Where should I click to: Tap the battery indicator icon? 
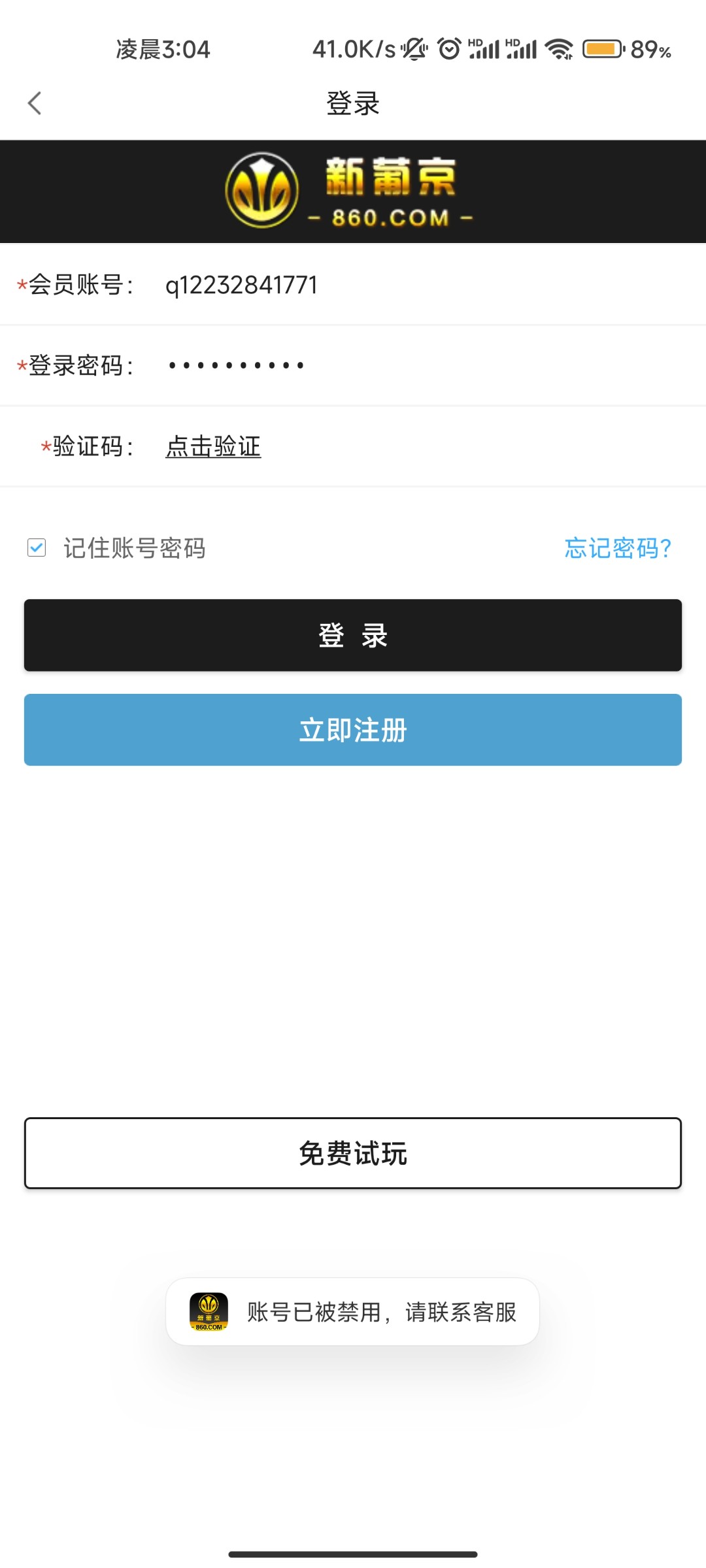603,48
